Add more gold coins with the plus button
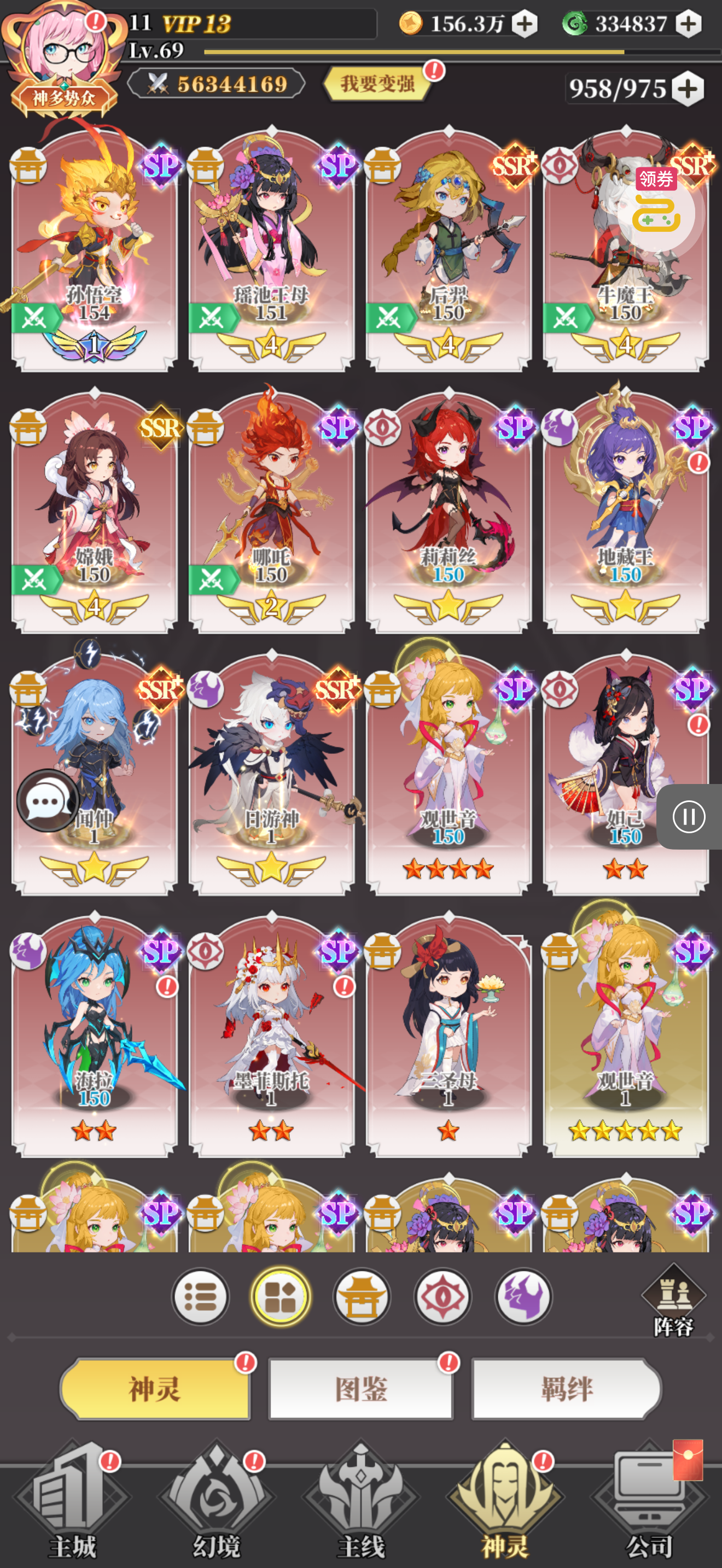The image size is (722, 1568). click(x=525, y=24)
